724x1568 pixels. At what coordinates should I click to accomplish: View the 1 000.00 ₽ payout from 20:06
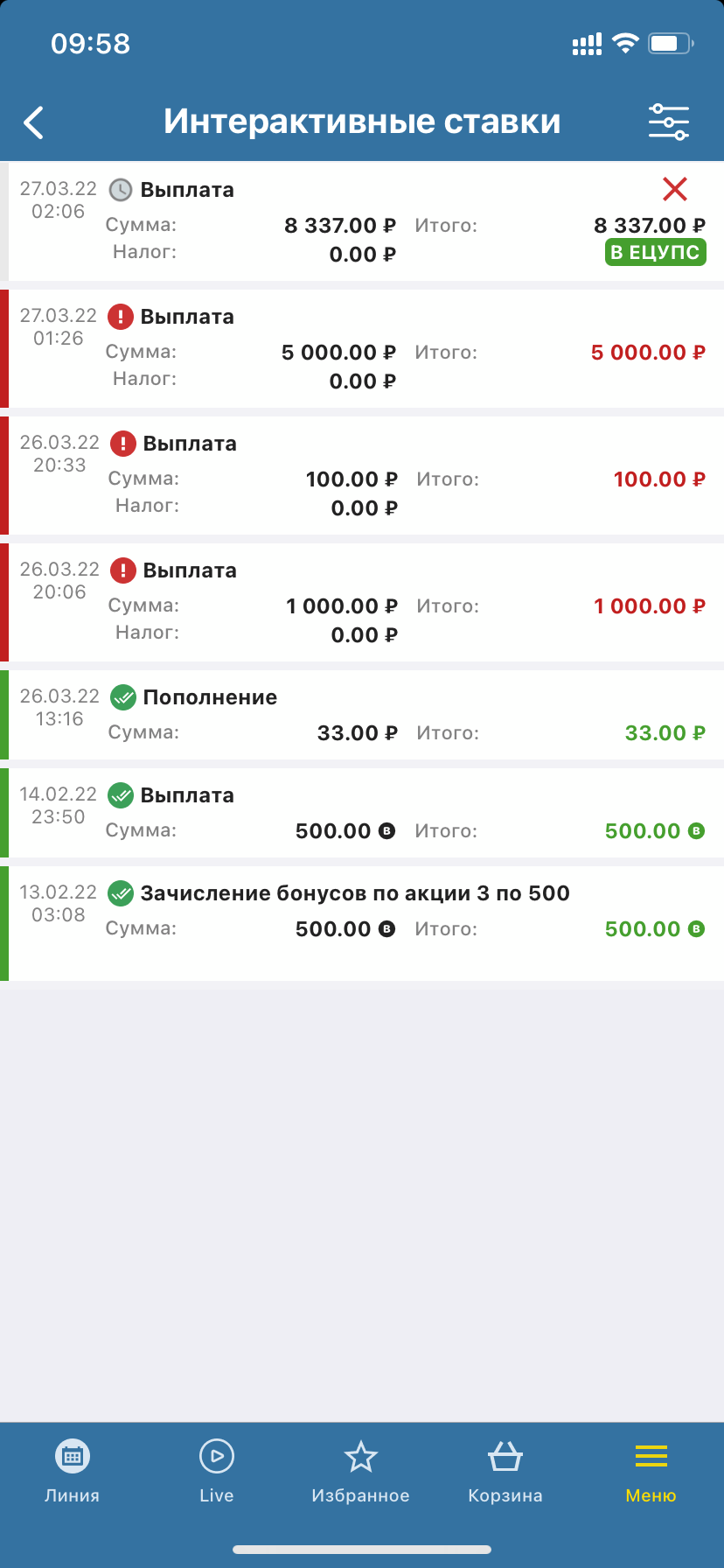pos(362,602)
